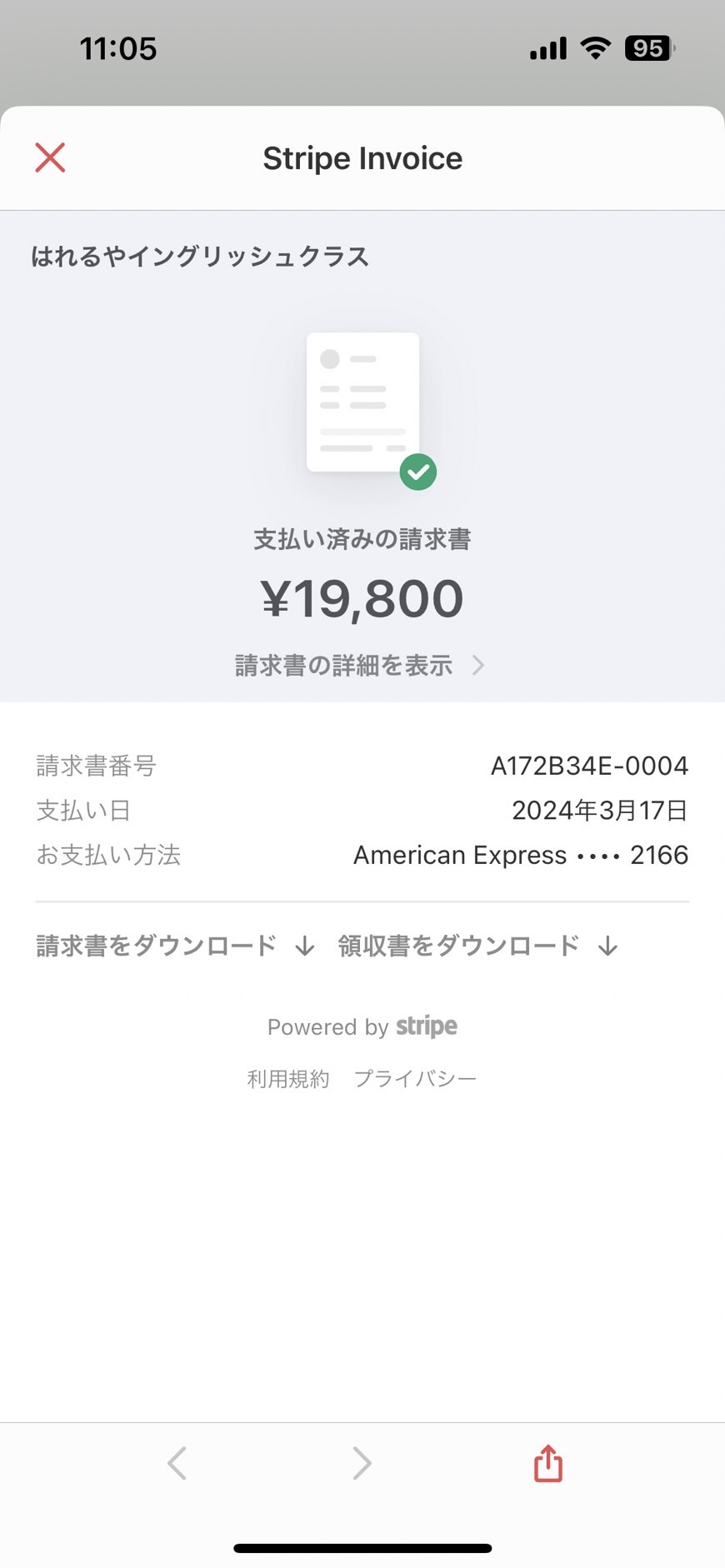725x1568 pixels.
Task: Tap the share icon in bottom toolbar
Action: coord(548,1463)
